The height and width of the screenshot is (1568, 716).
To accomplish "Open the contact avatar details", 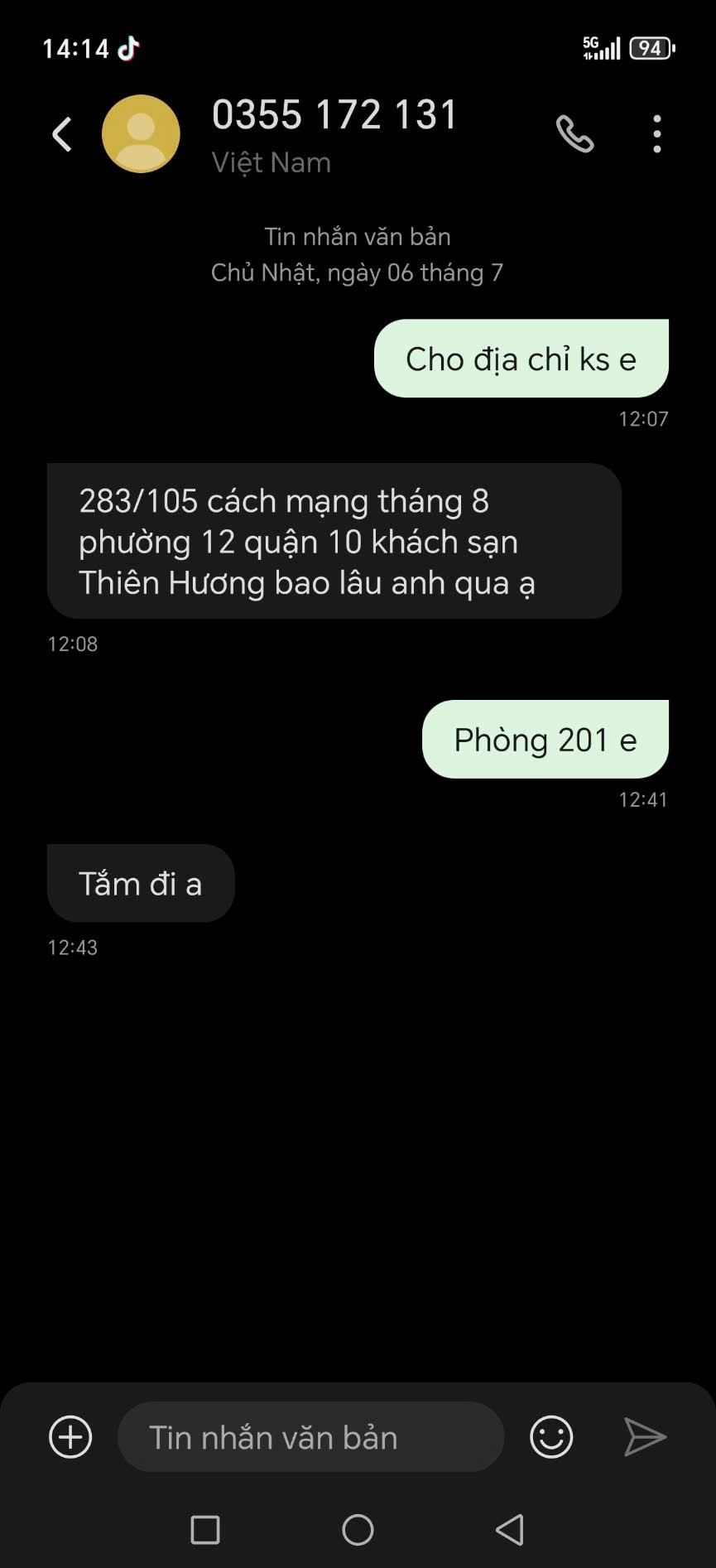I will 141,134.
